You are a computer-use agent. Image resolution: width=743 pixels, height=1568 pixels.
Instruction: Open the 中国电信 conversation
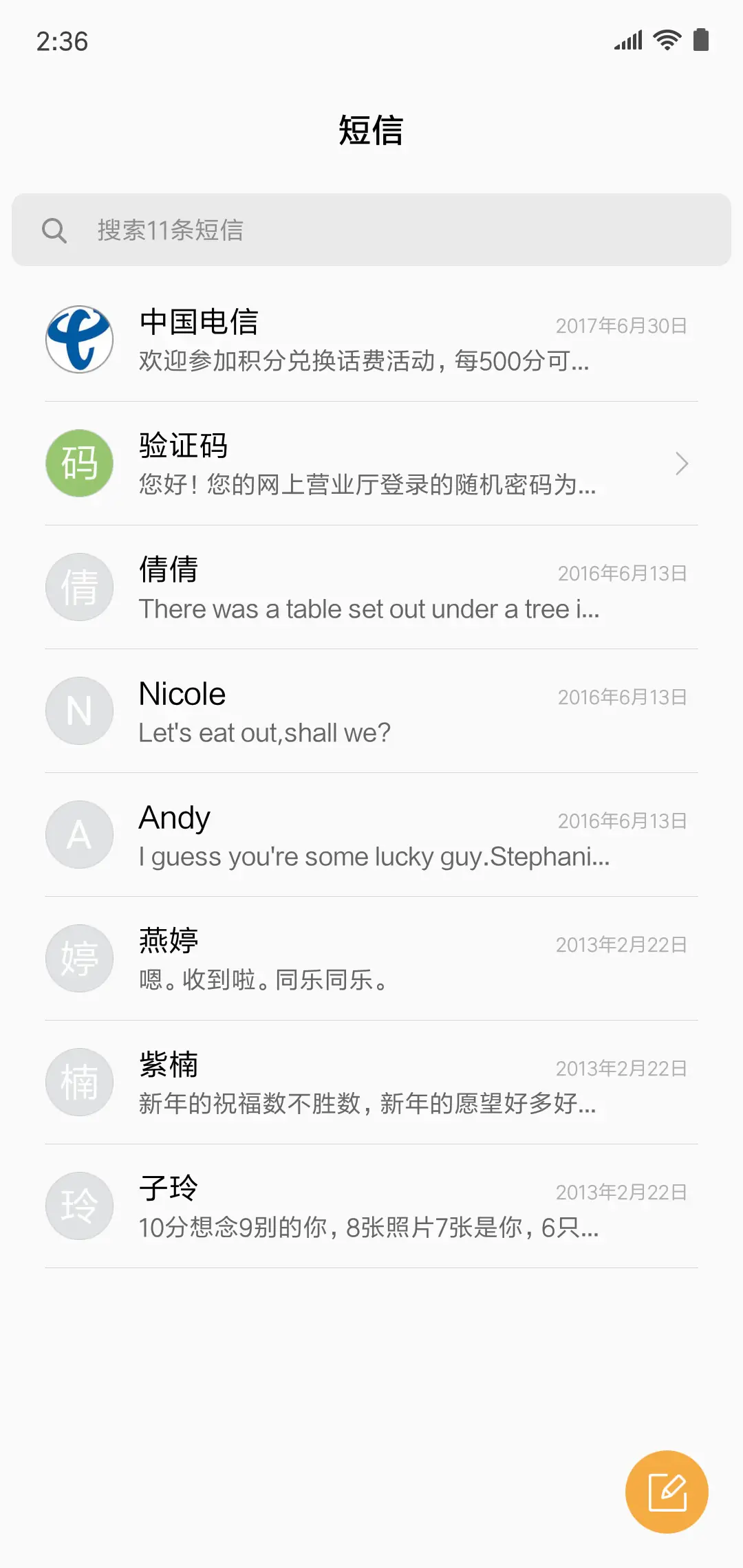tap(371, 339)
